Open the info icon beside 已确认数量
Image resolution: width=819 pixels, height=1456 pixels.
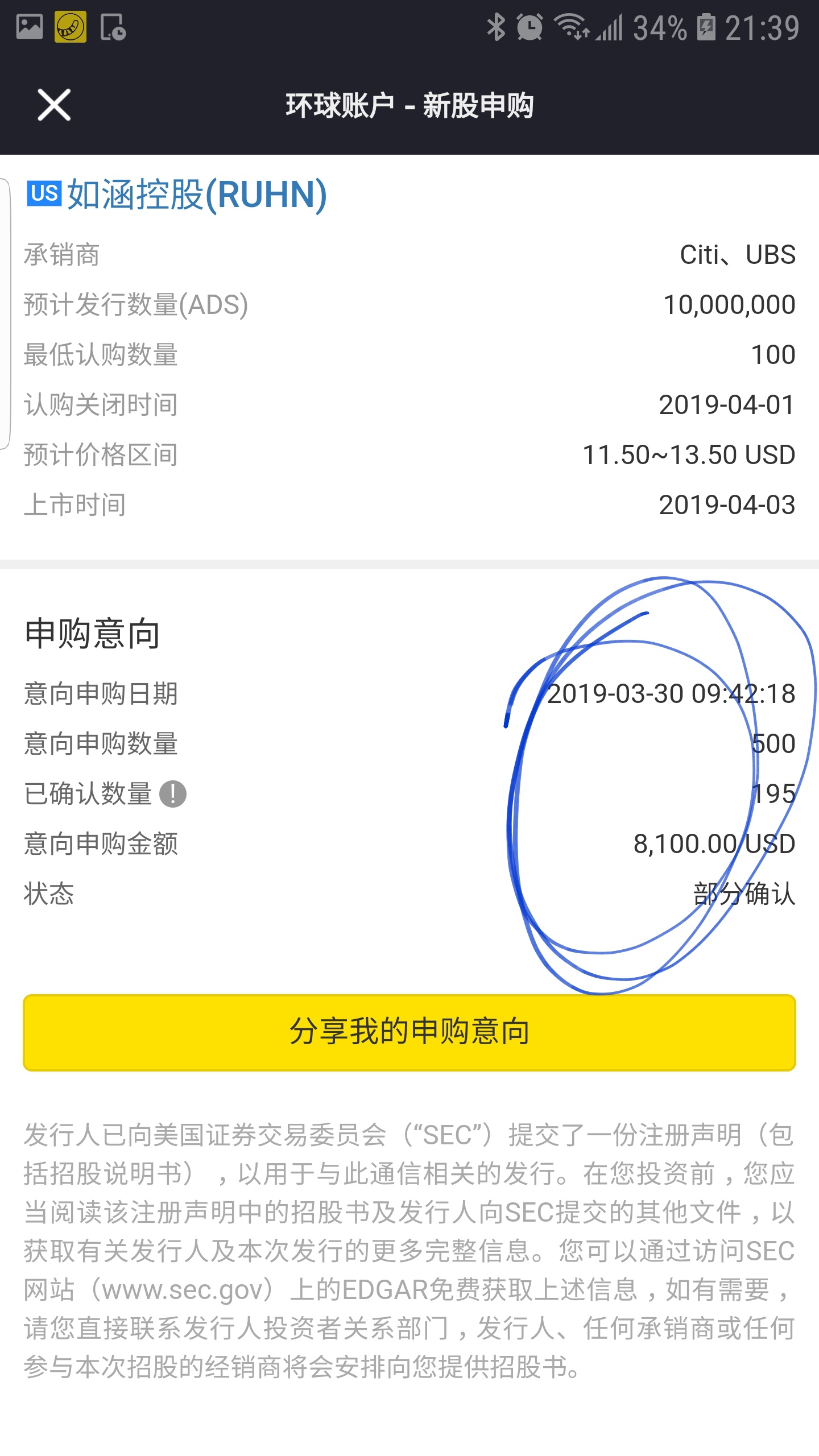pos(173,793)
